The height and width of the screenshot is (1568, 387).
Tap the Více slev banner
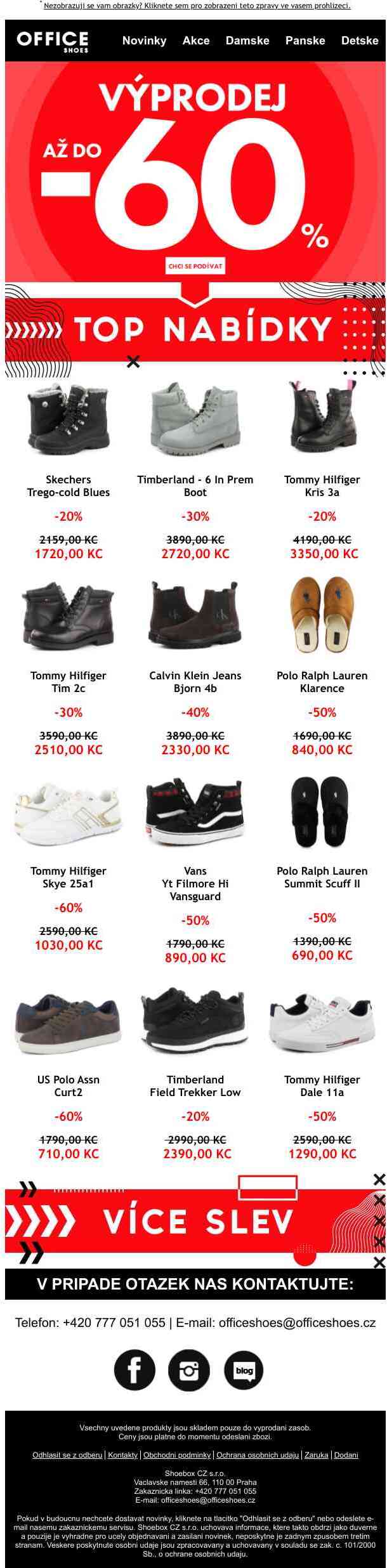(x=195, y=1220)
